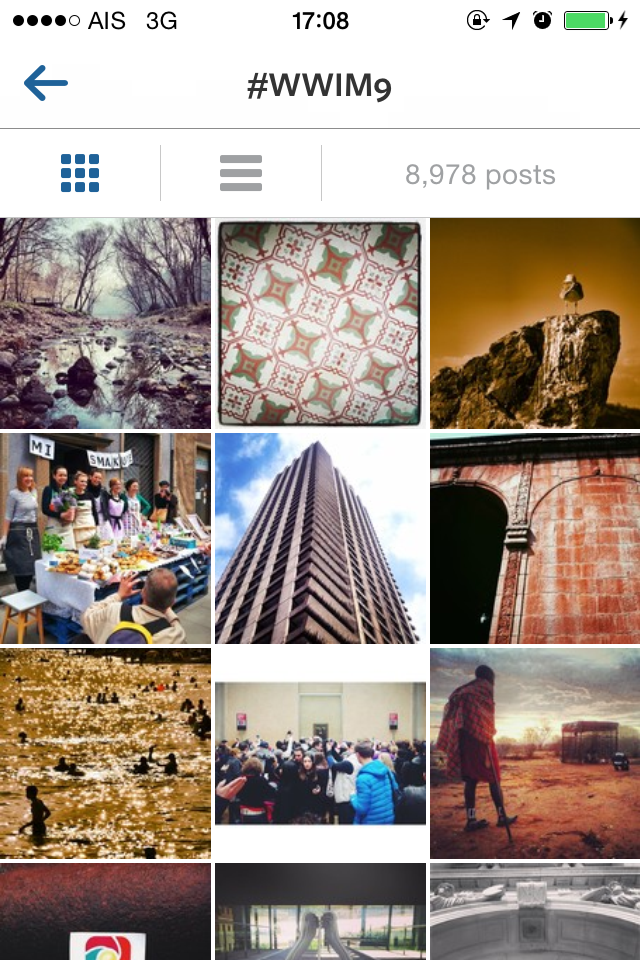The width and height of the screenshot is (640, 960).
Task: Switch to grid view
Action: coord(80,173)
